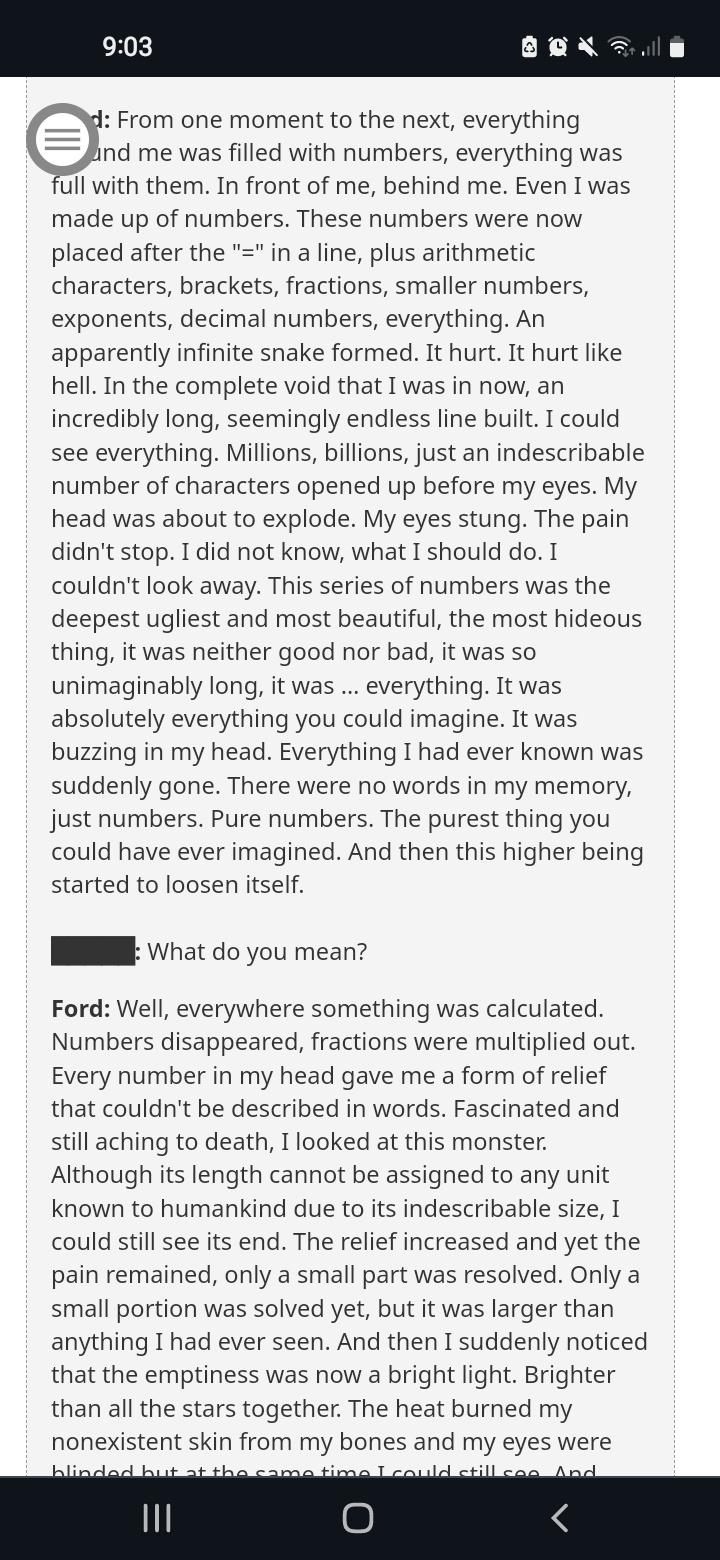Open the floating hamburger menu button
720x1560 pixels.
(x=63, y=139)
